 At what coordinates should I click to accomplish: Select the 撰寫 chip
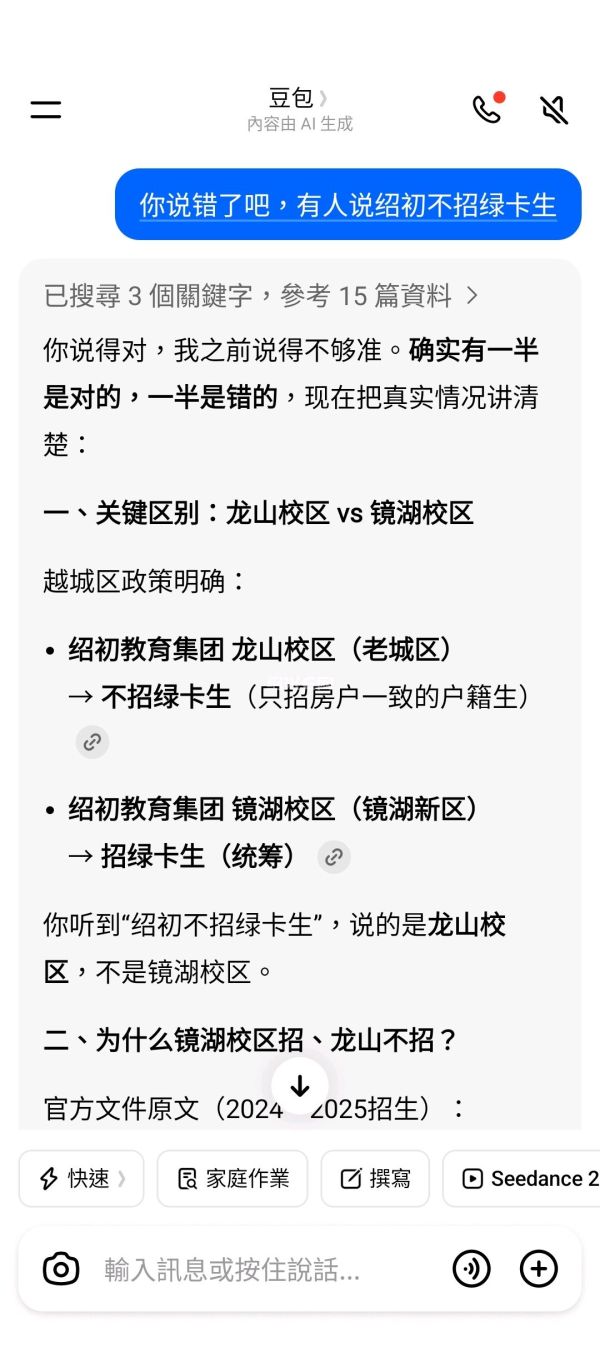[x=375, y=1179]
